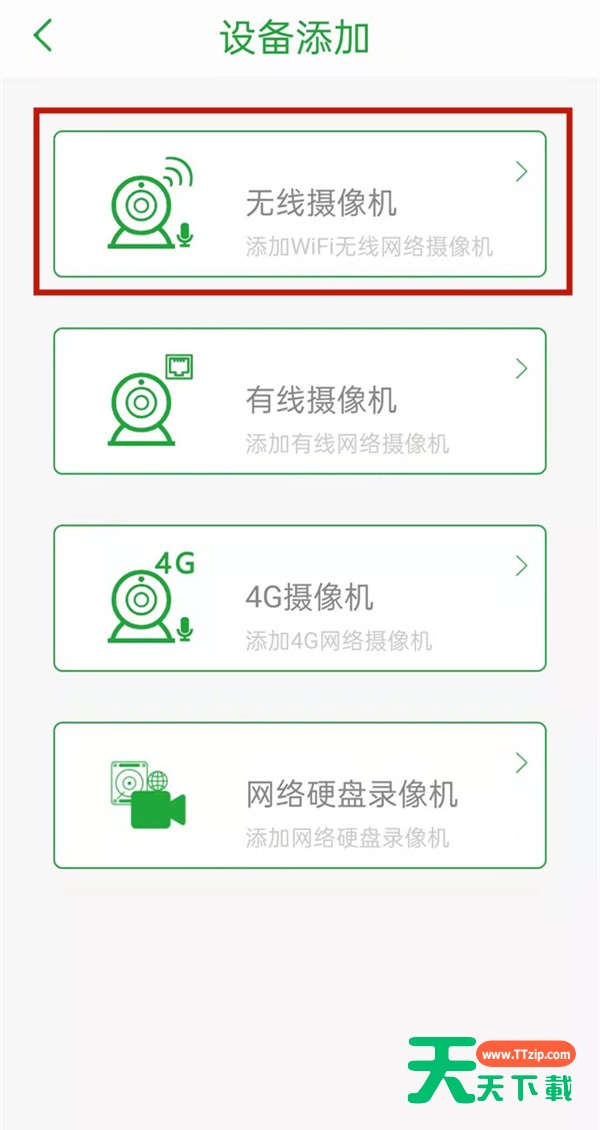Open 有线摄像机 add option
Image resolution: width=600 pixels, height=1130 pixels.
pyautogui.click(x=300, y=401)
